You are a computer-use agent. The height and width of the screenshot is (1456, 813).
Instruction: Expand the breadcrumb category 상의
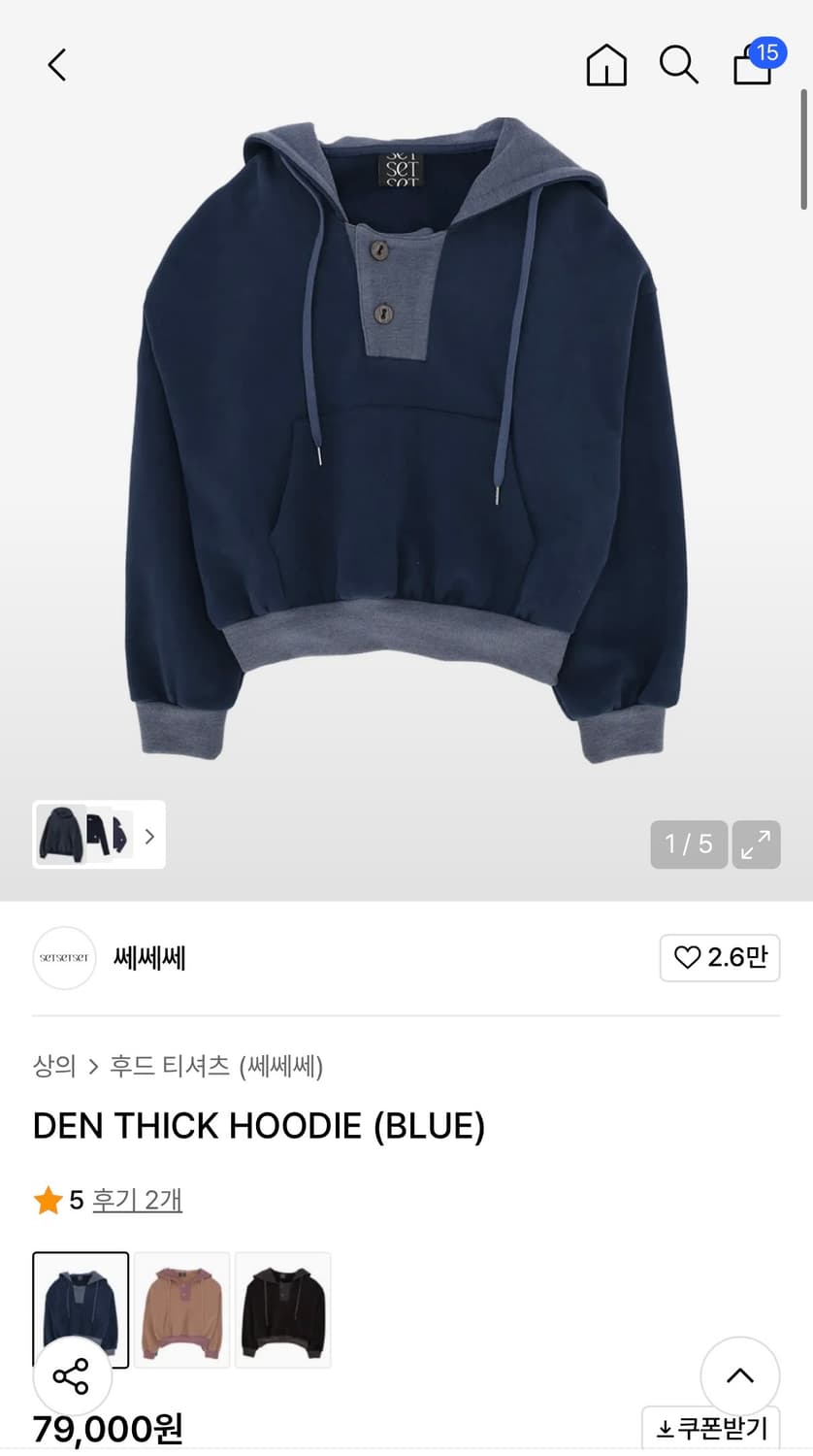click(x=52, y=1066)
